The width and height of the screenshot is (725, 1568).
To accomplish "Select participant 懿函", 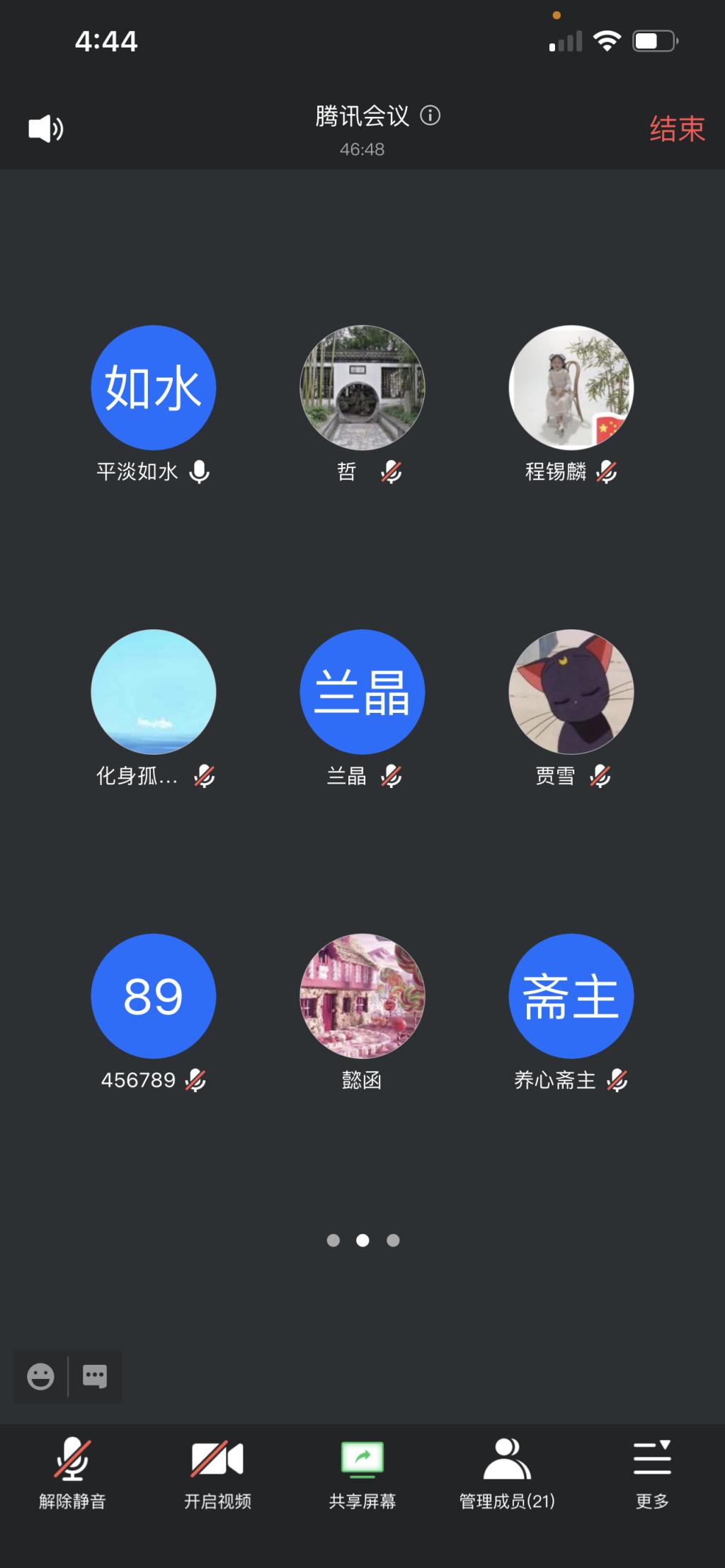I will pyautogui.click(x=362, y=996).
